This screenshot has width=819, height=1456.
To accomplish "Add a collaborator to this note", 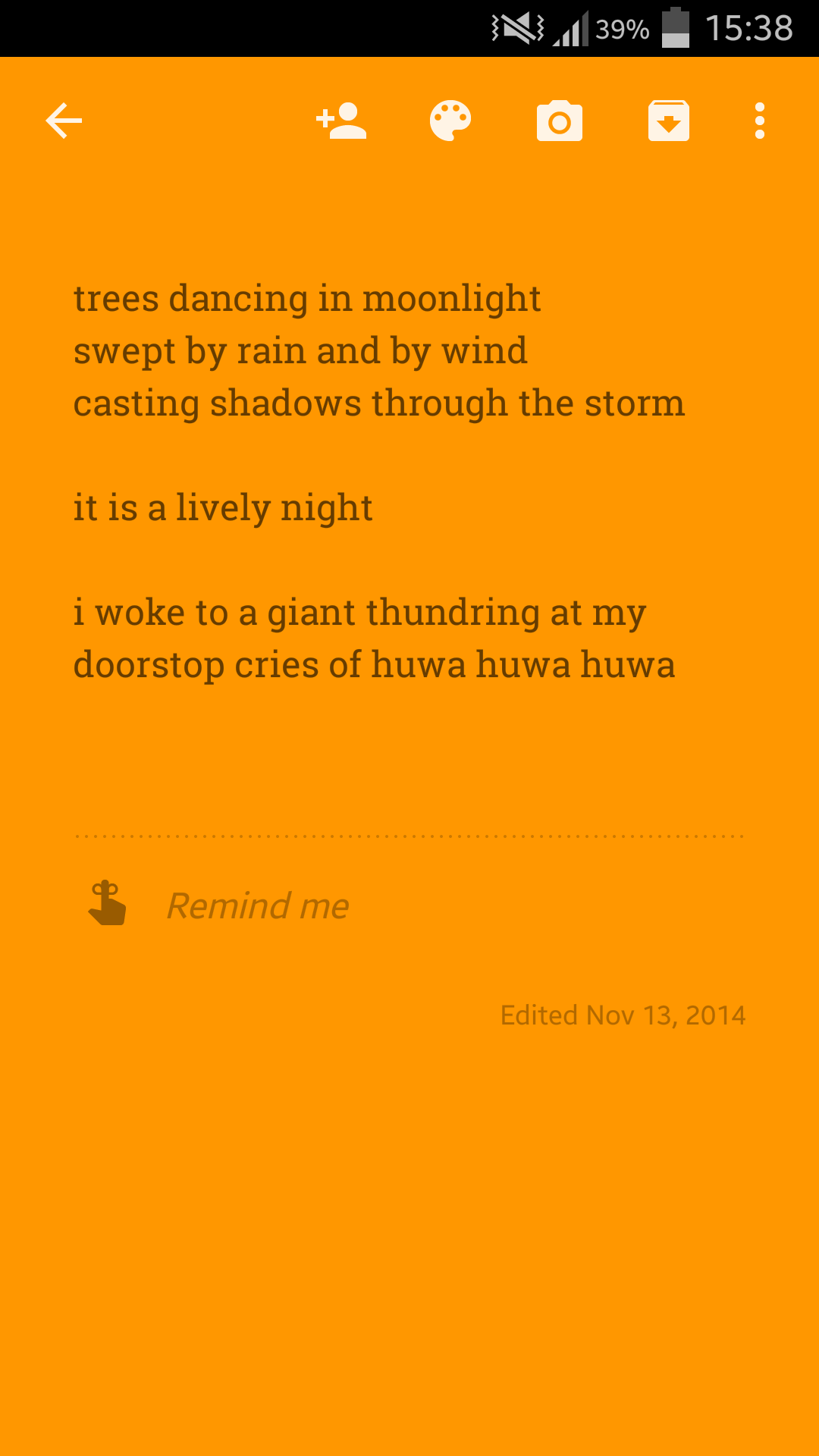I will 341,121.
